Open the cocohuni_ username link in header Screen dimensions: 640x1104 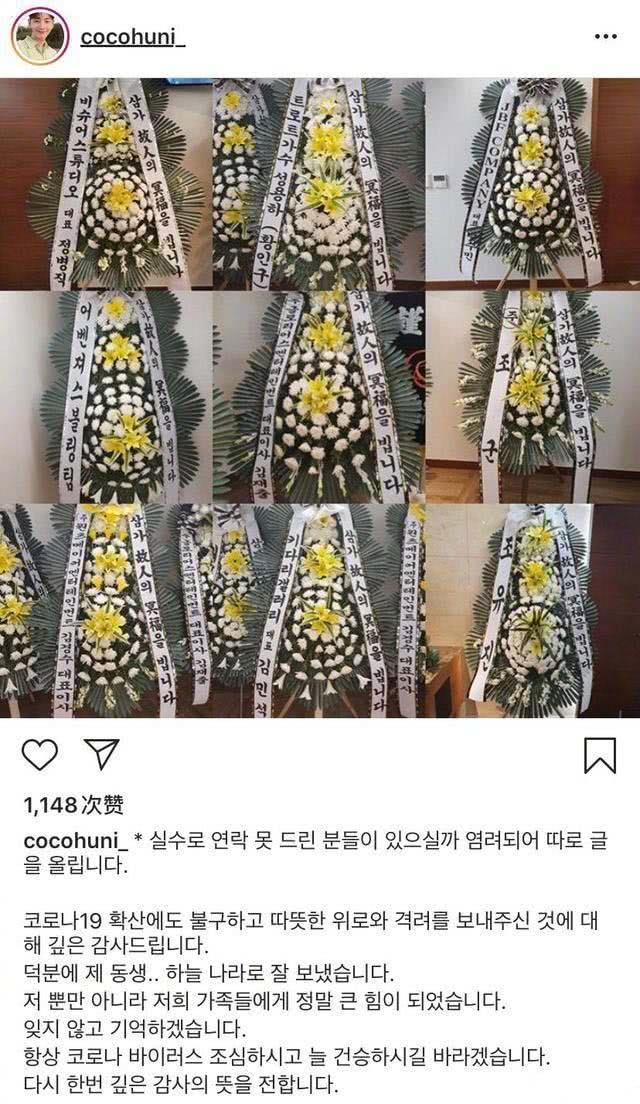[132, 37]
